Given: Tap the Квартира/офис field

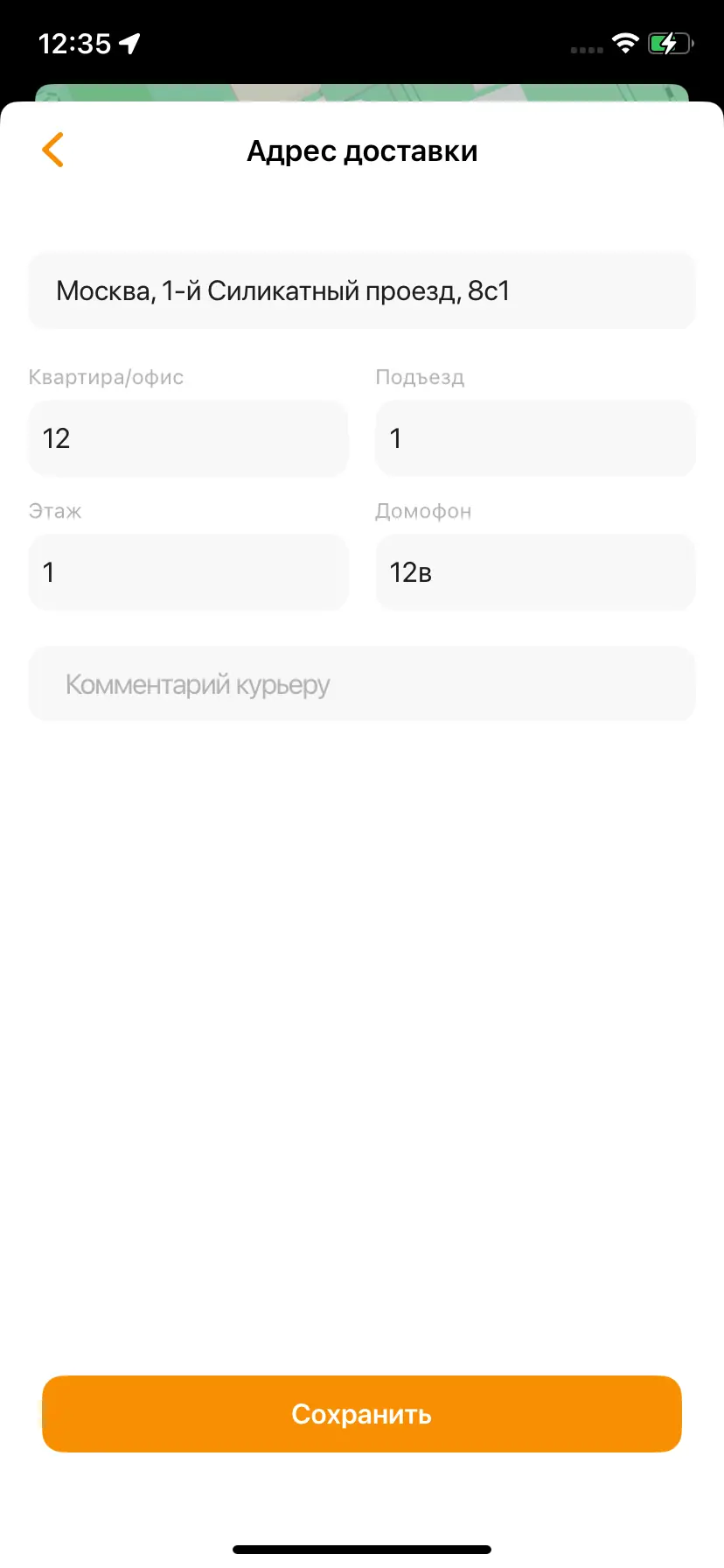Looking at the screenshot, I should (188, 438).
